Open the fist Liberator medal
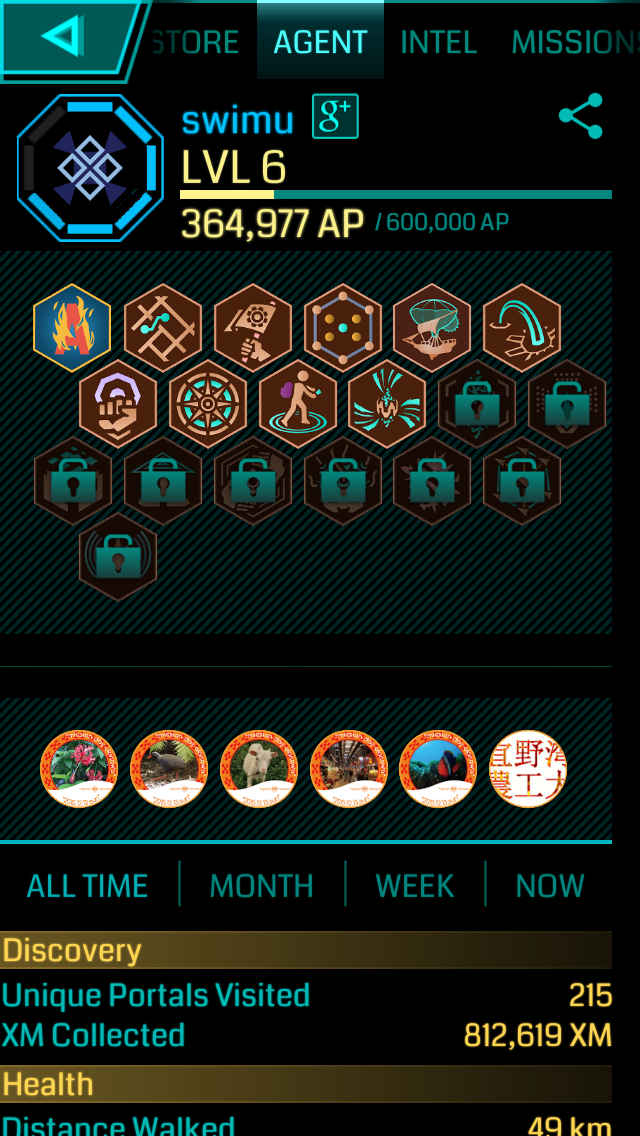 118,404
